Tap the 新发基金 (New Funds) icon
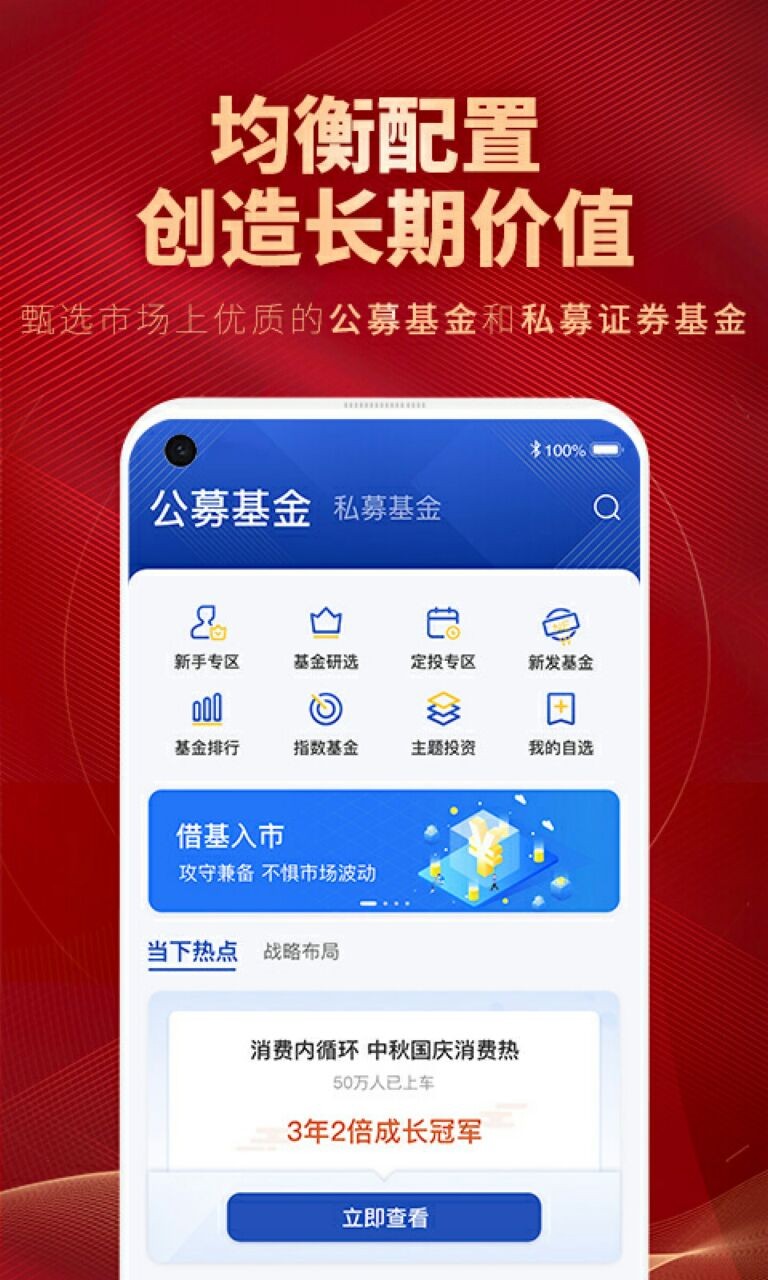This screenshot has height=1280, width=768. 561,637
